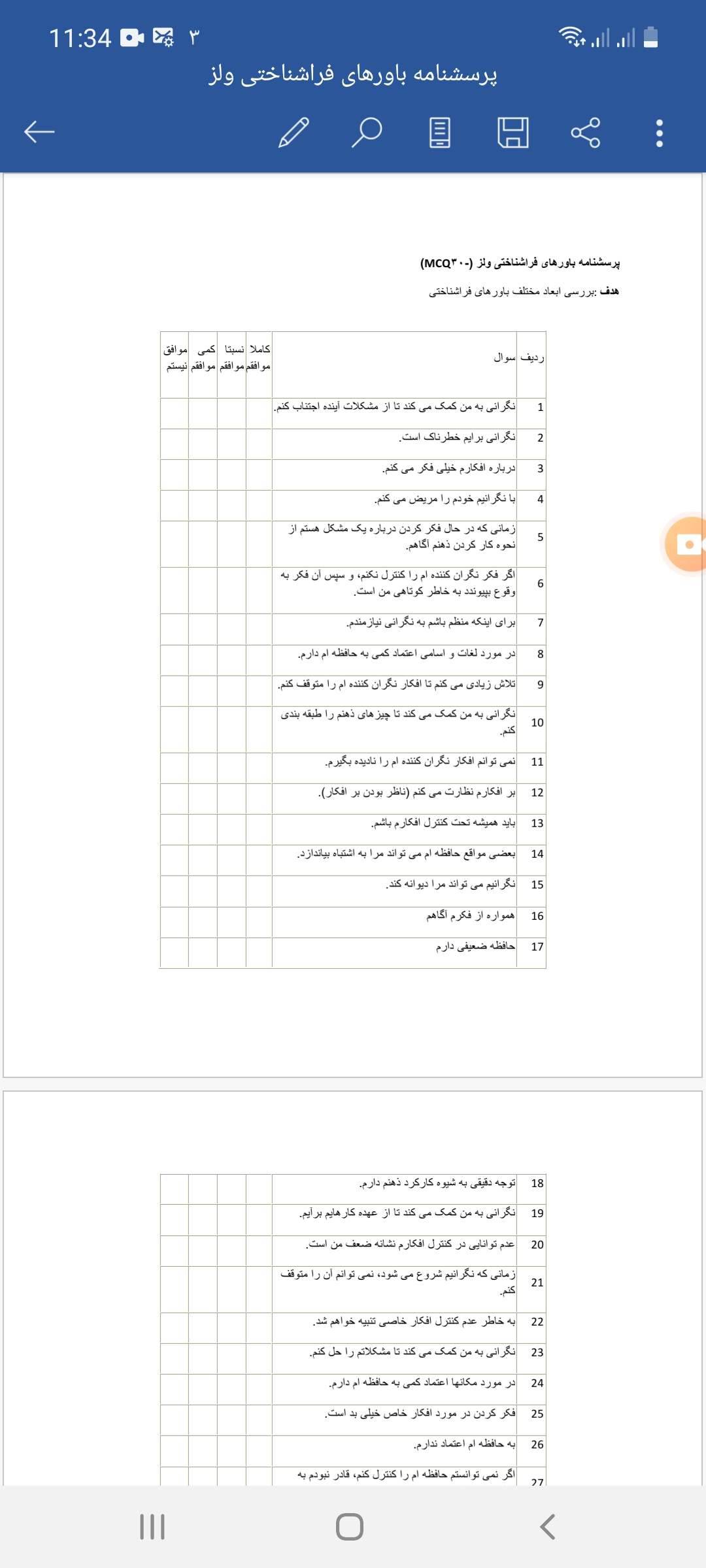
Task: Tap the floating orange recorder bubble
Action: click(x=688, y=544)
